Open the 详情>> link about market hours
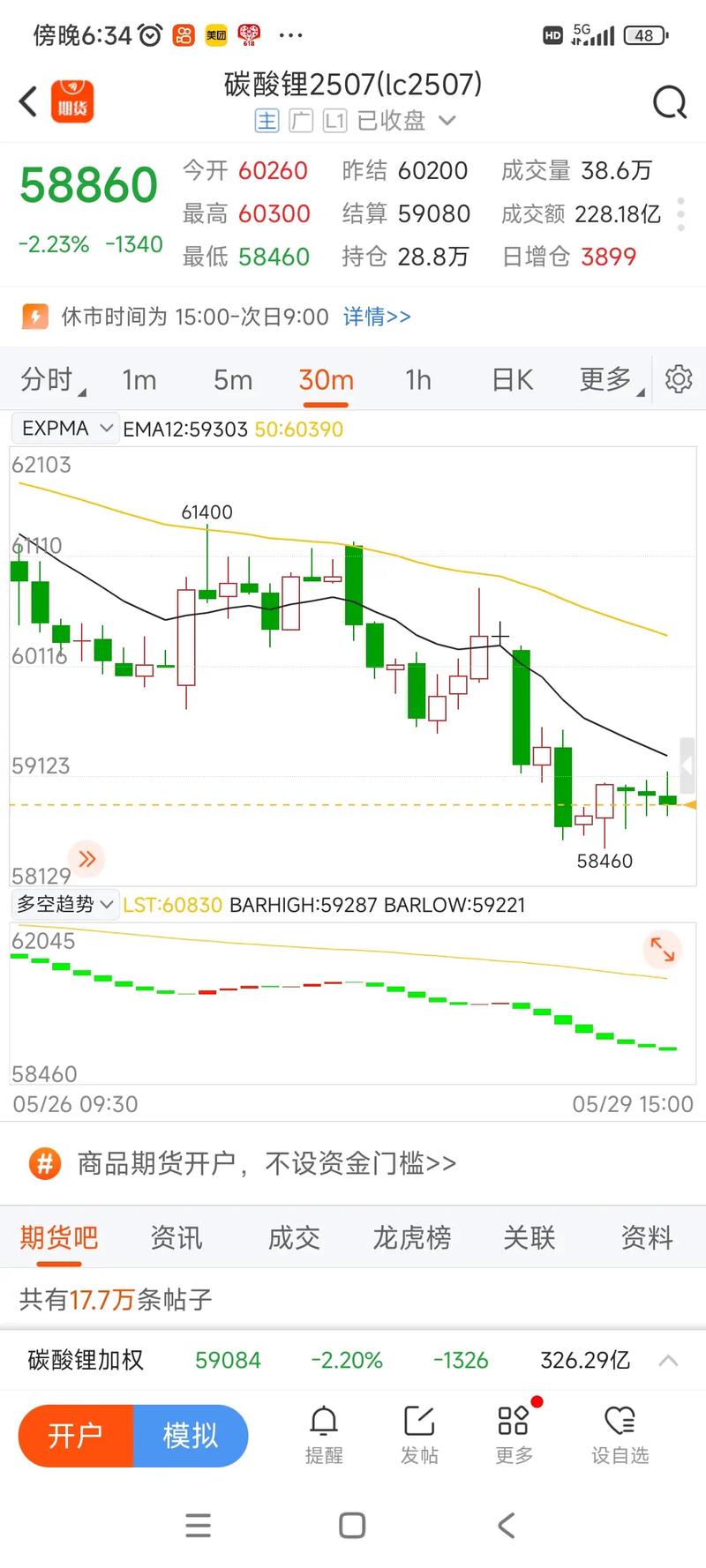Image resolution: width=706 pixels, height=1568 pixels. coord(377,316)
